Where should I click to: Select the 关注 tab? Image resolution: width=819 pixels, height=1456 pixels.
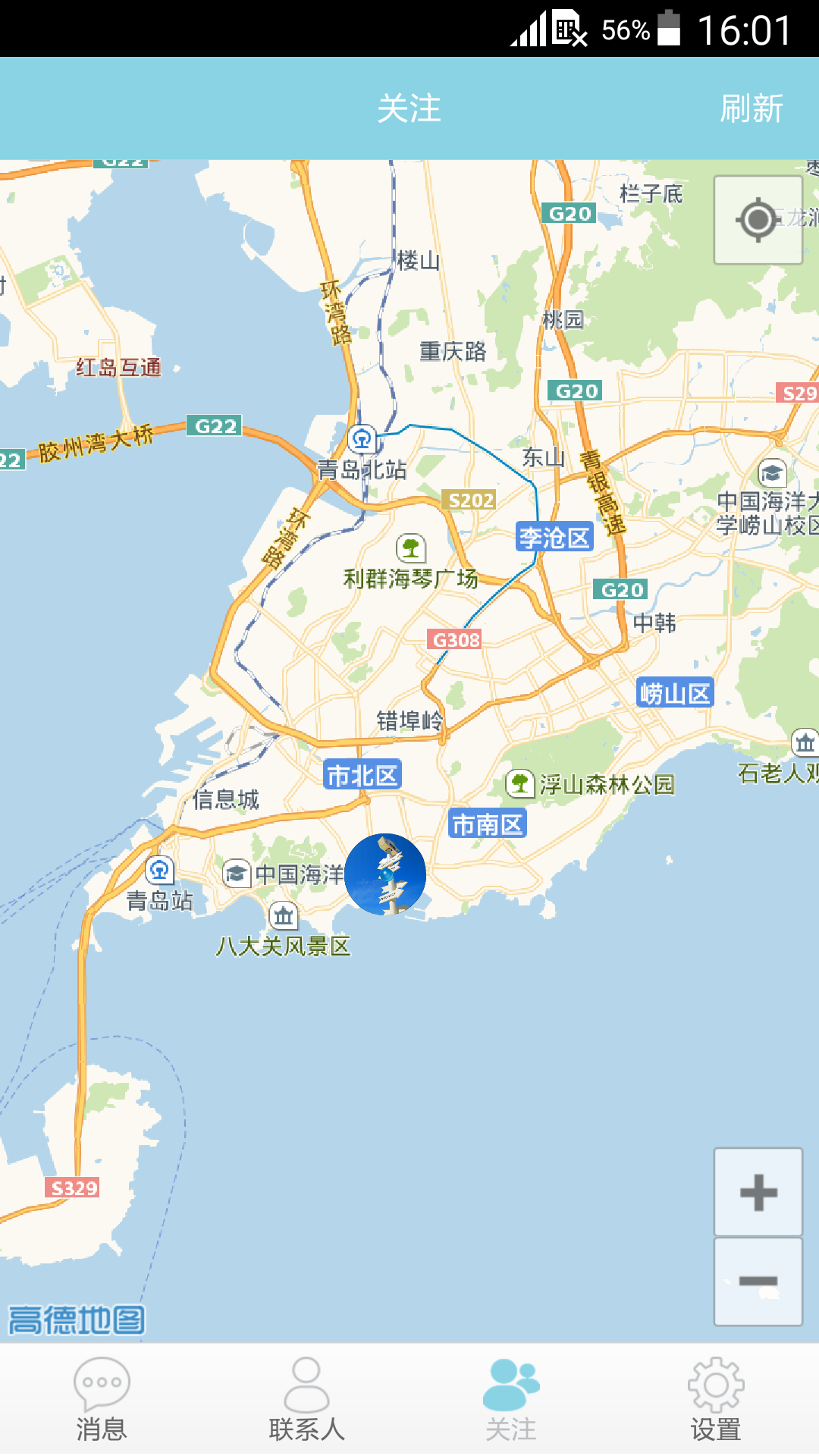coord(511,1400)
